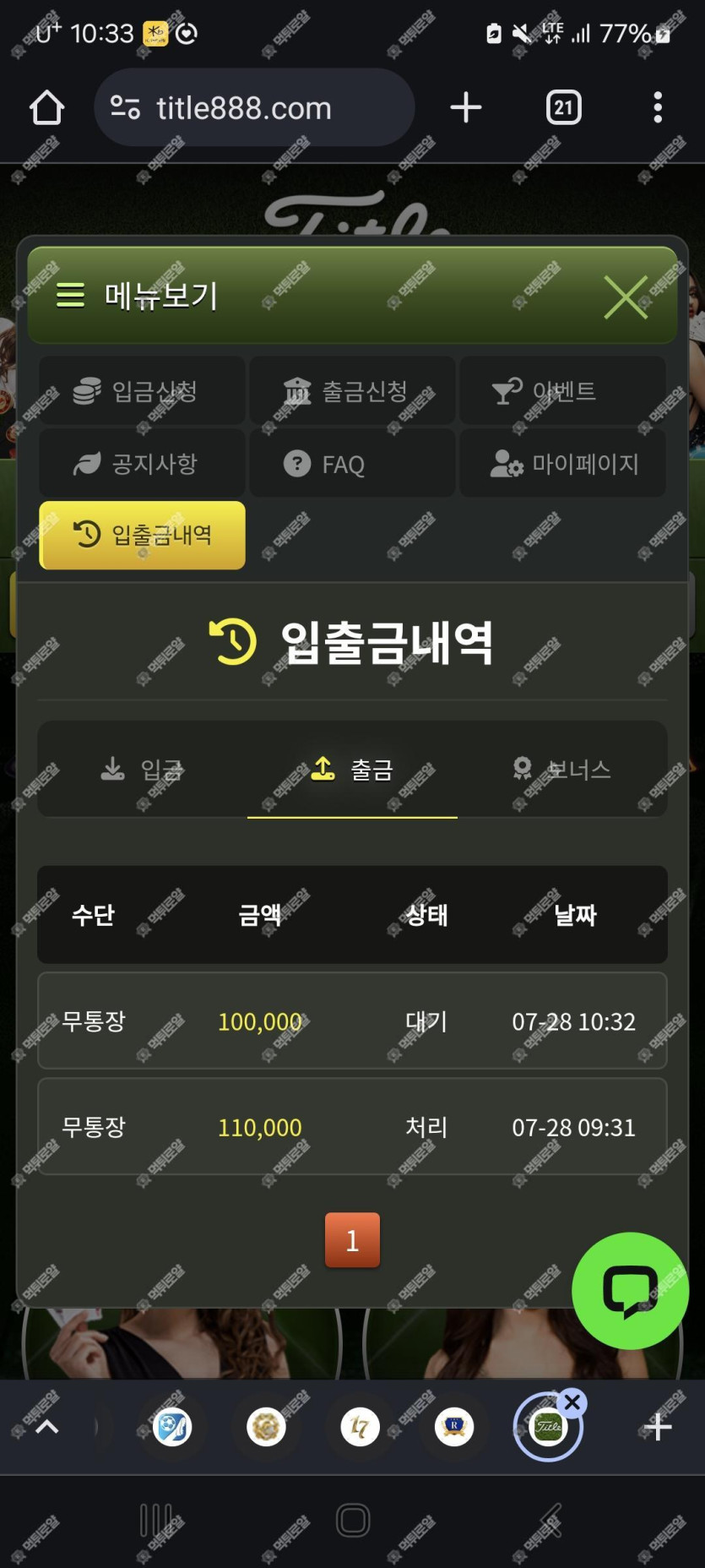Open the browser overflow menu
This screenshot has width=705, height=1568.
click(657, 108)
